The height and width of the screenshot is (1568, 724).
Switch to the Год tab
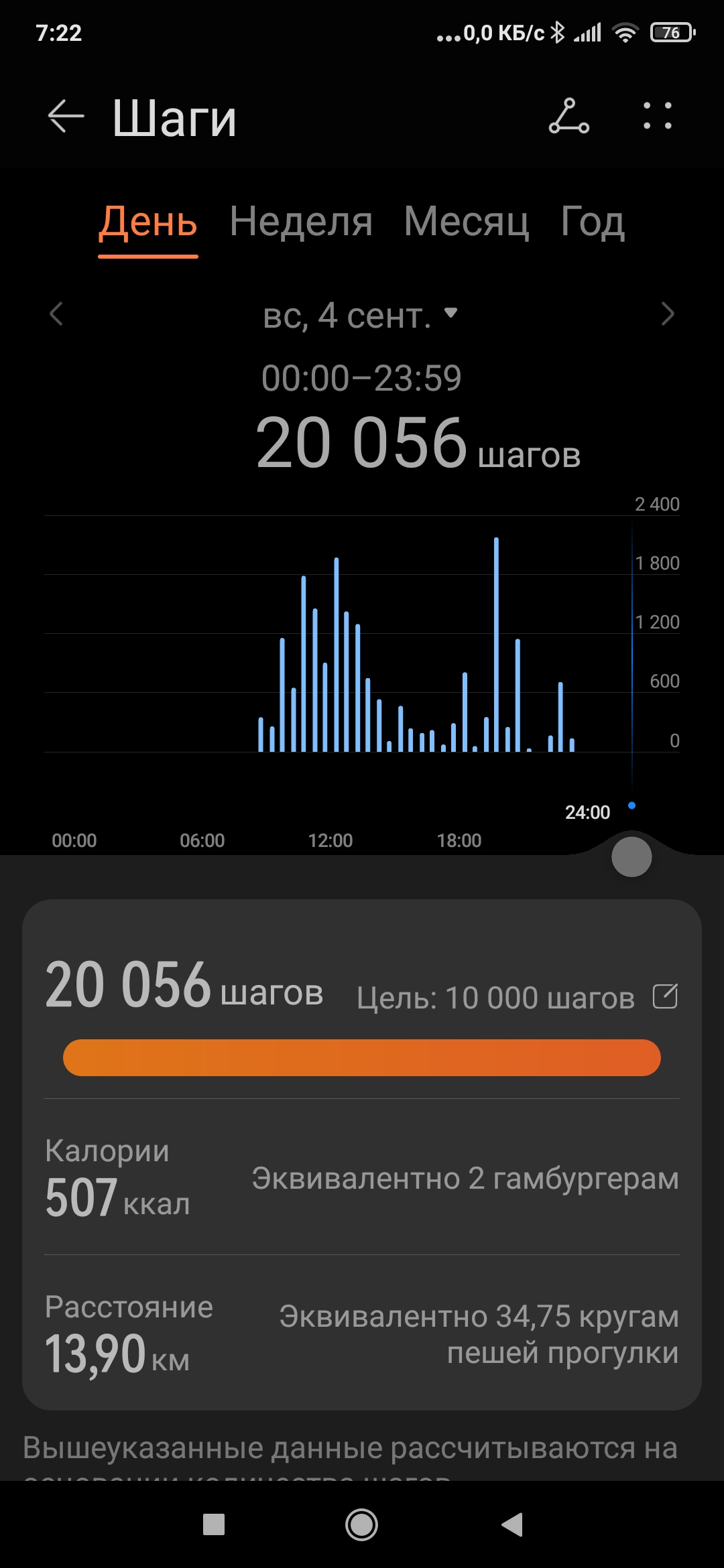click(x=593, y=221)
